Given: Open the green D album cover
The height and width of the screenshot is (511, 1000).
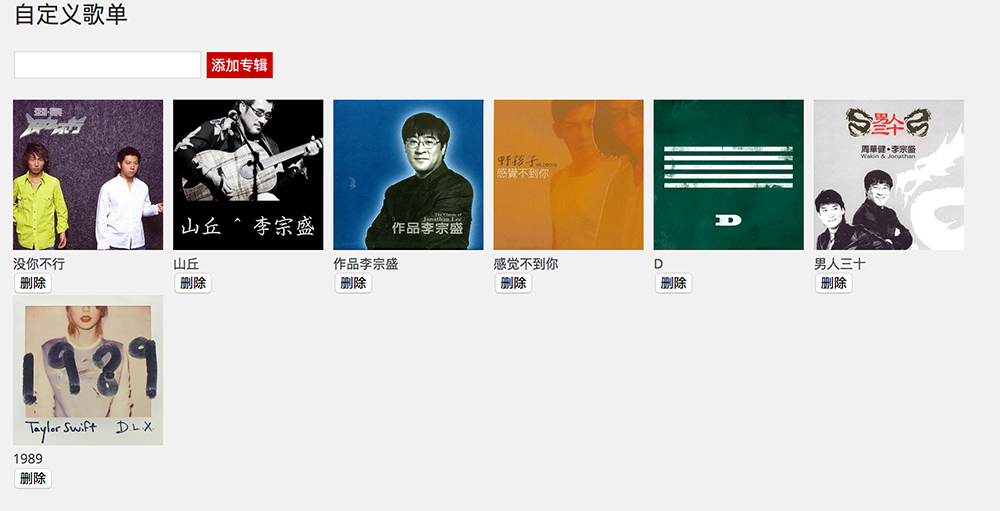Looking at the screenshot, I should [728, 175].
